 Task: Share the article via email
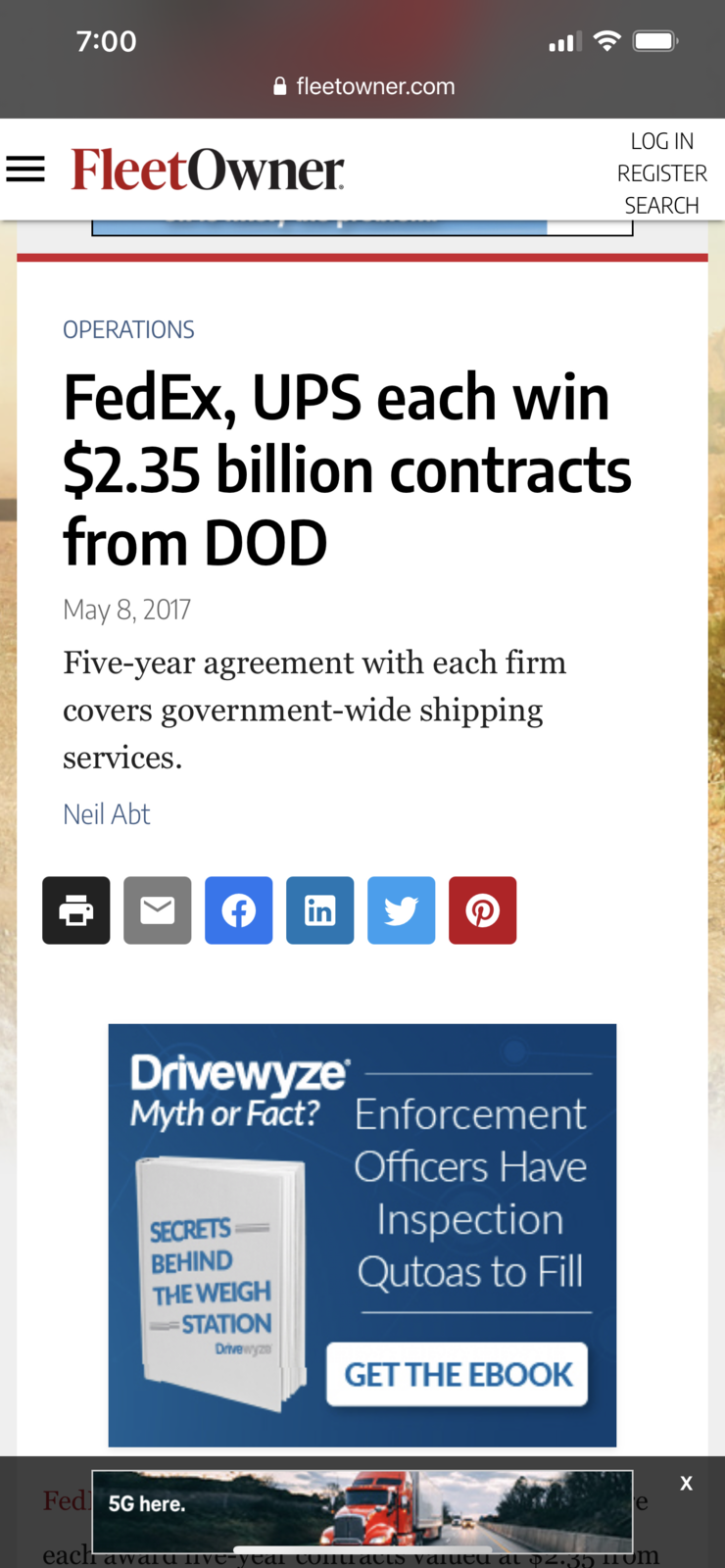point(158,910)
